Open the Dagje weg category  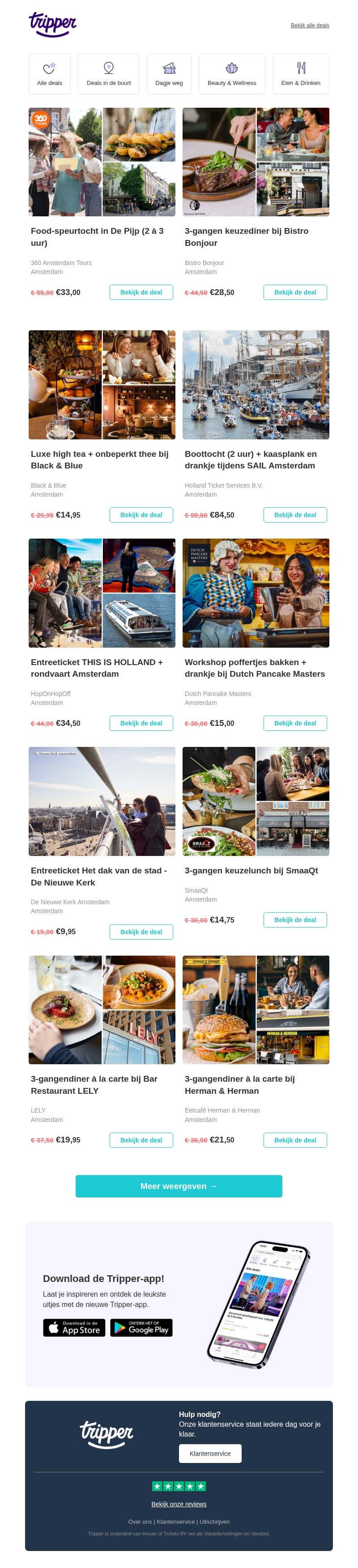[x=169, y=74]
